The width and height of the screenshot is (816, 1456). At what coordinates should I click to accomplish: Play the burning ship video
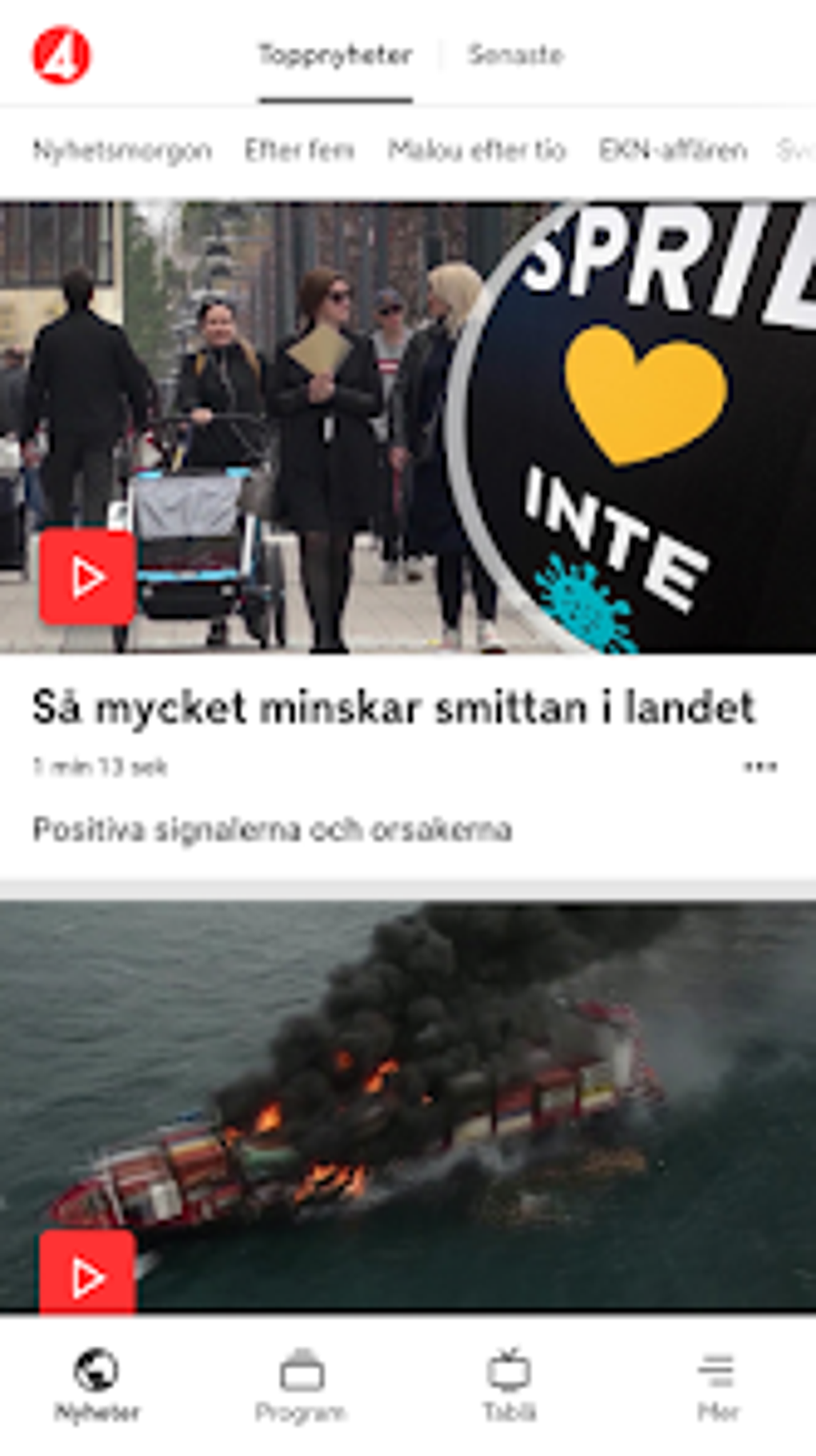point(87,1273)
